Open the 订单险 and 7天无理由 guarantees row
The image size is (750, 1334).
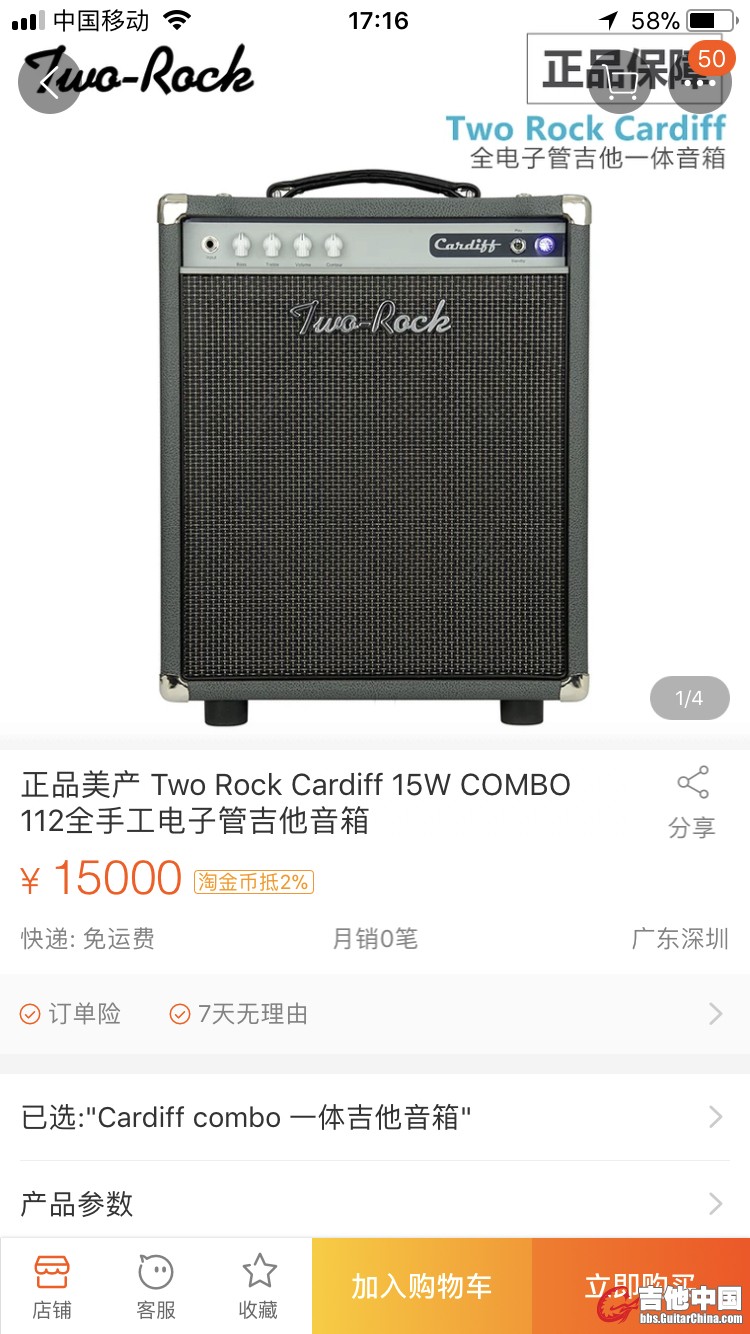[x=375, y=1014]
